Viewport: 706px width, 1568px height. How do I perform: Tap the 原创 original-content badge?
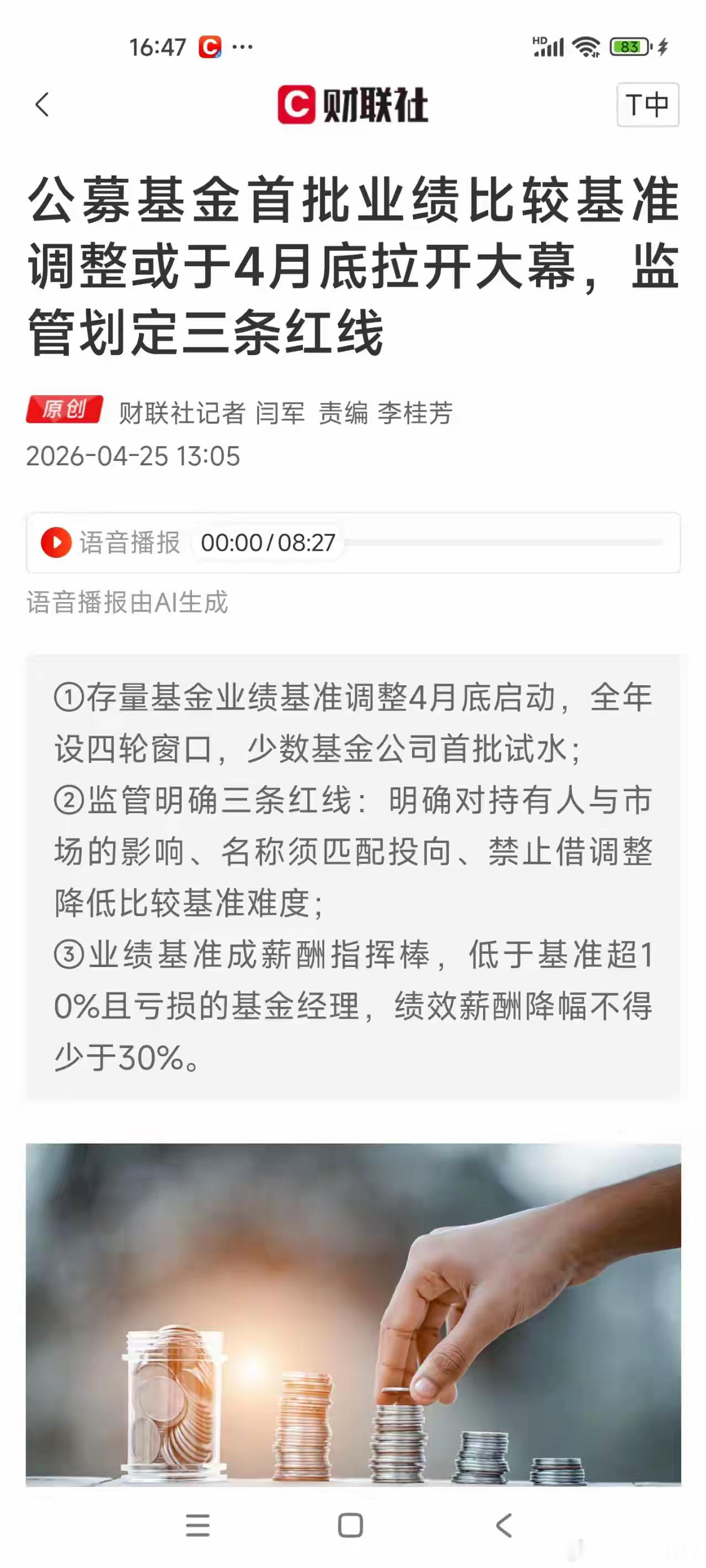click(65, 410)
